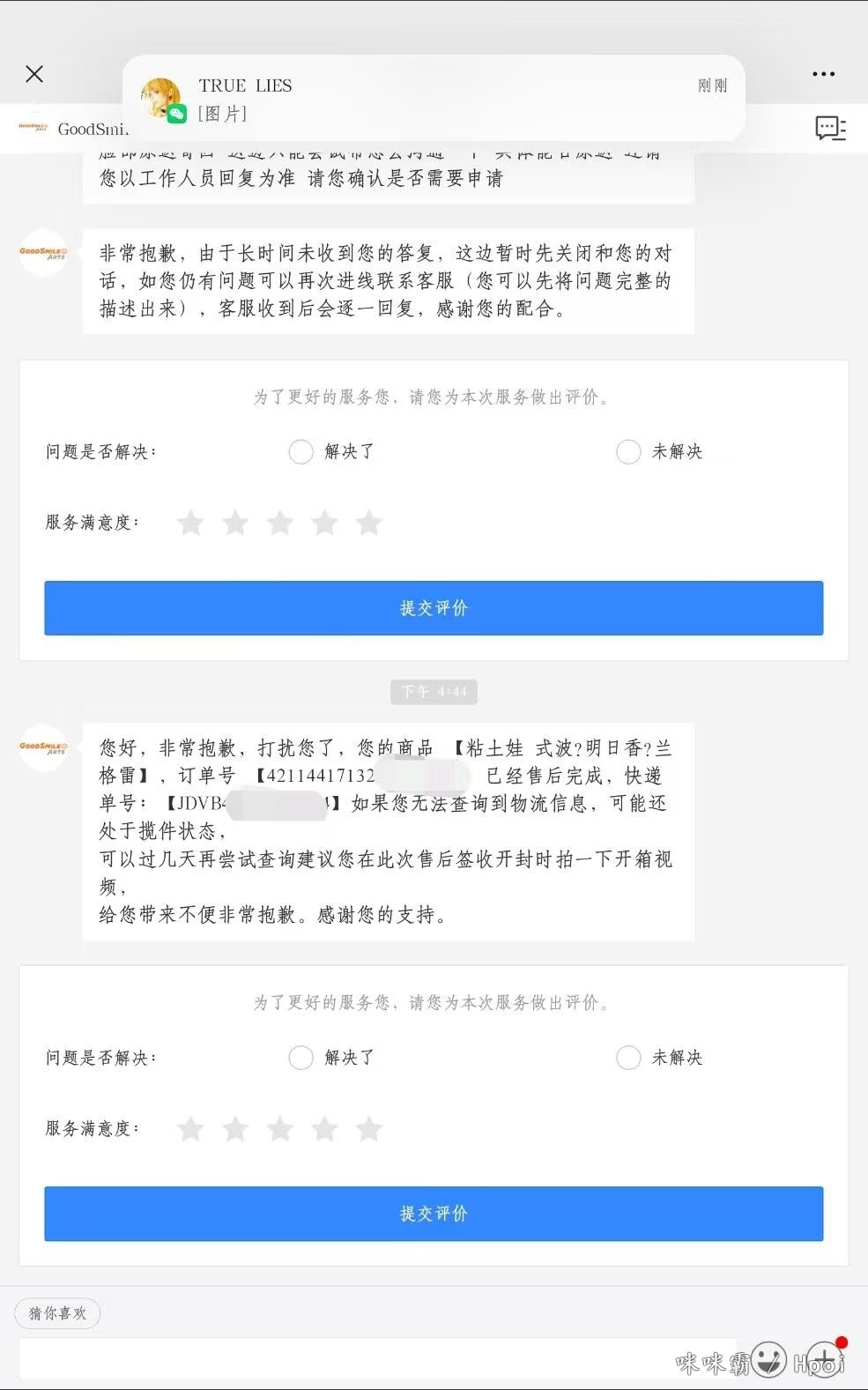Rate five stars in the first rating form
The height and width of the screenshot is (1390, 868).
pyautogui.click(x=369, y=523)
